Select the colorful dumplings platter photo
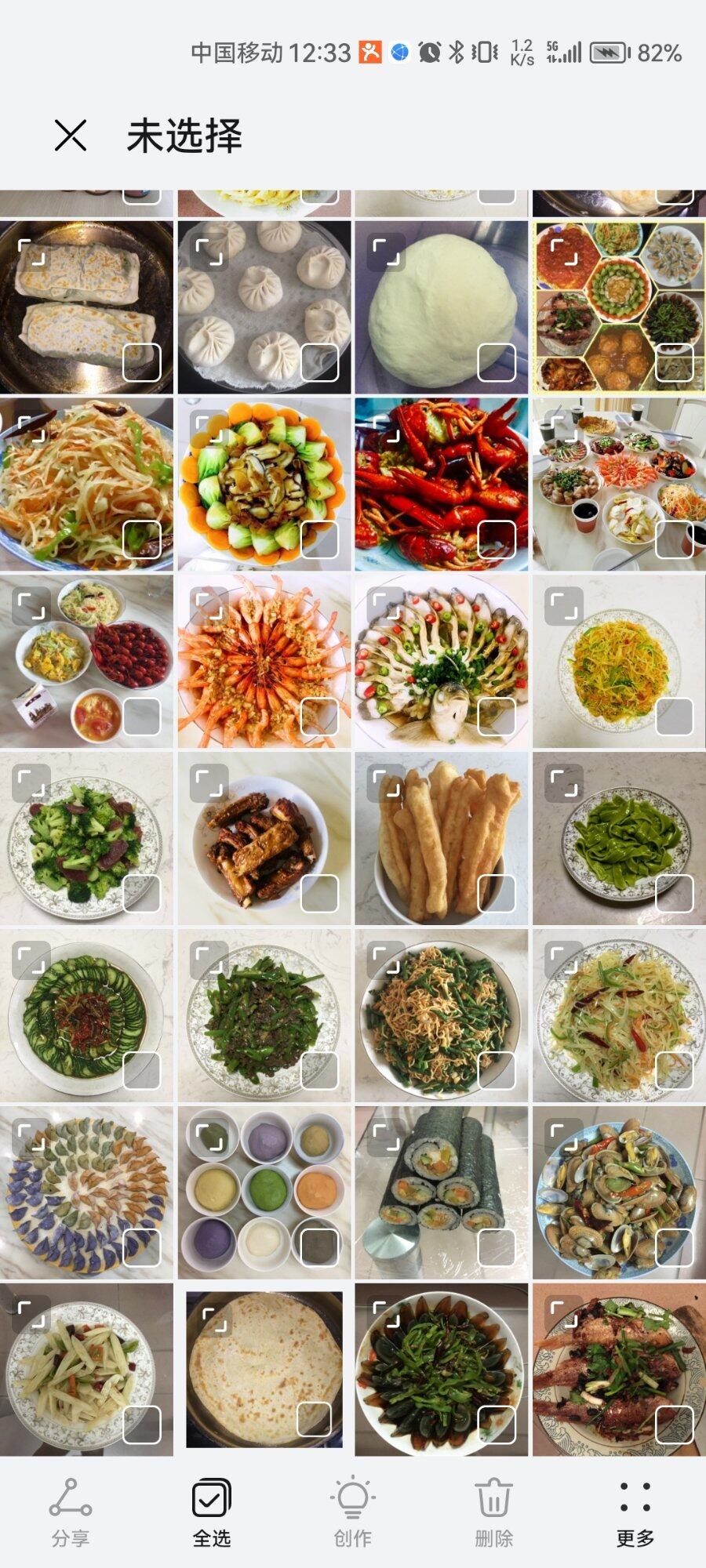 (x=142, y=1247)
